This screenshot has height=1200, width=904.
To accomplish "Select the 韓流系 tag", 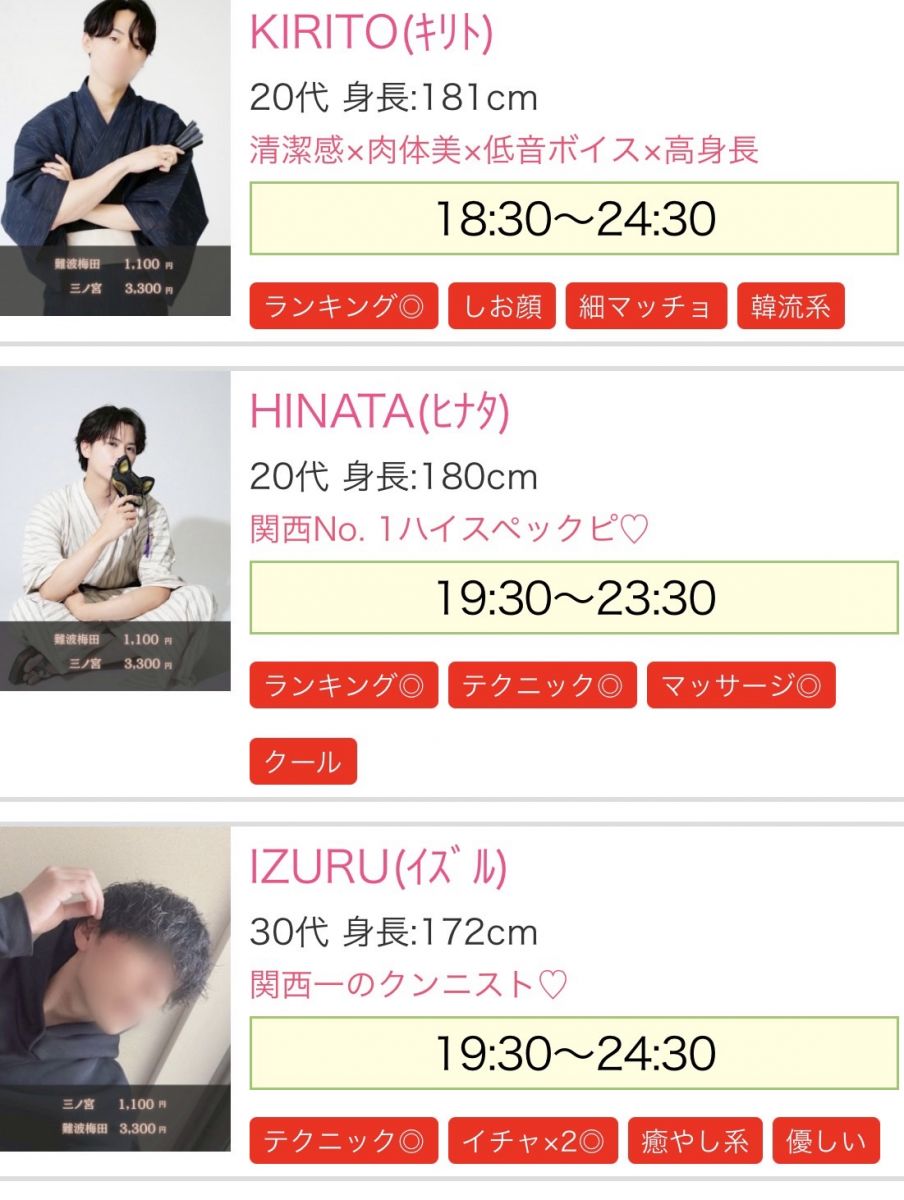I will [790, 307].
